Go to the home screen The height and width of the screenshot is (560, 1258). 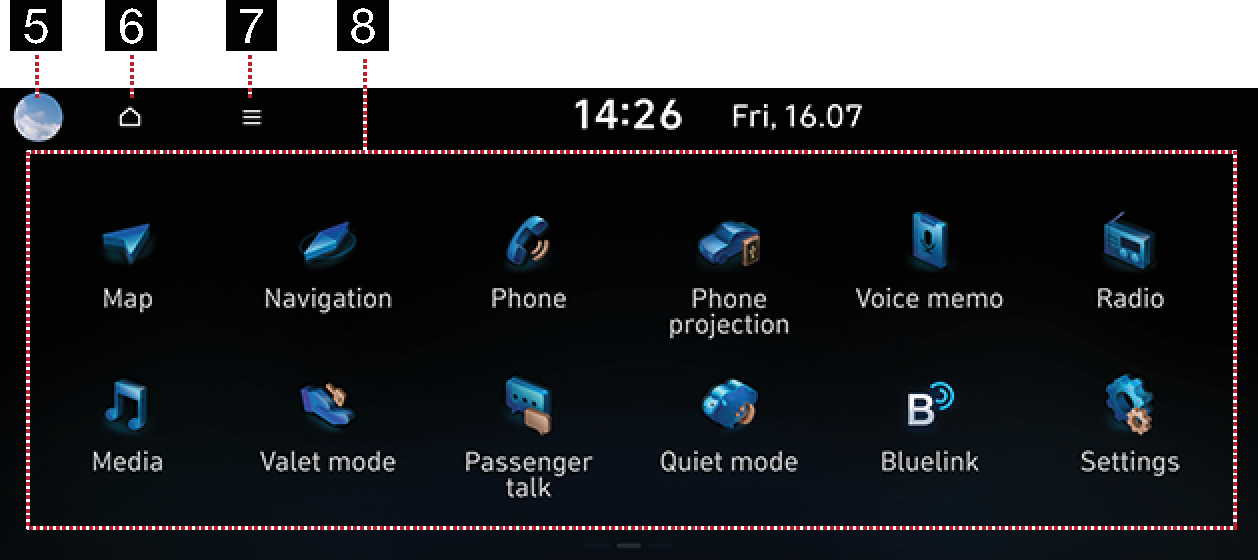click(x=130, y=117)
